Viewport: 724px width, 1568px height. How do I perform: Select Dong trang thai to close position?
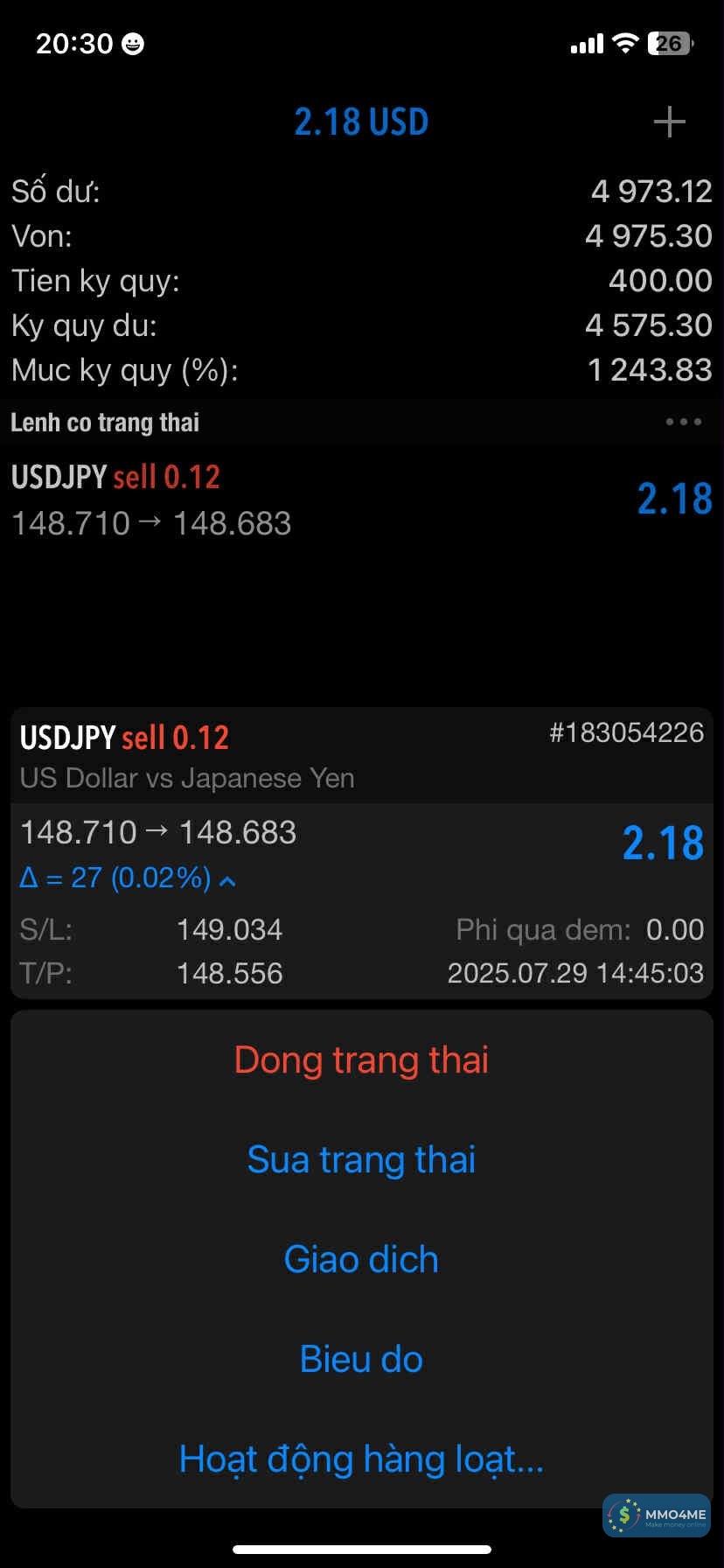point(361,1060)
